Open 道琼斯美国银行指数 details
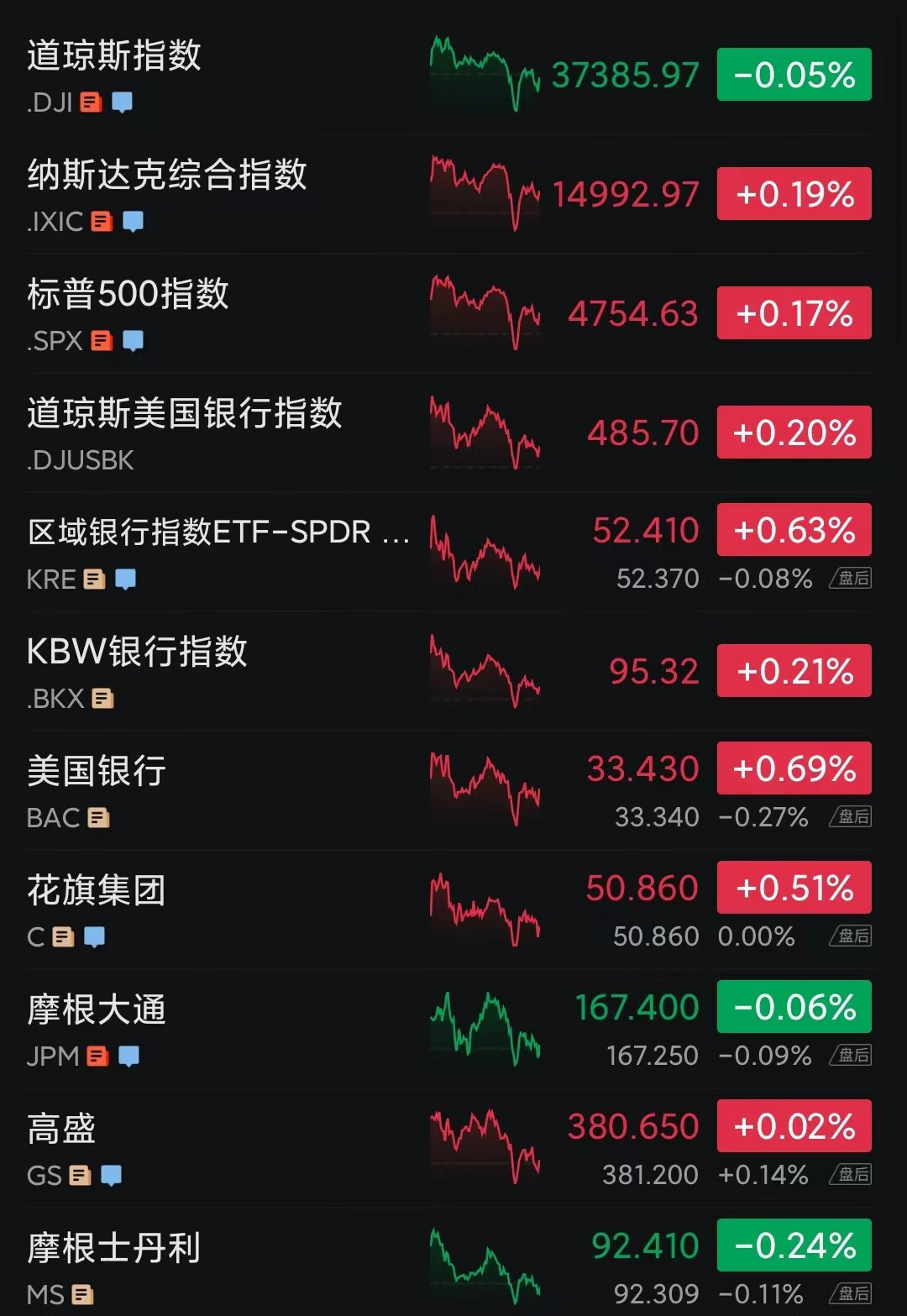The width and height of the screenshot is (907, 1316). tap(184, 415)
